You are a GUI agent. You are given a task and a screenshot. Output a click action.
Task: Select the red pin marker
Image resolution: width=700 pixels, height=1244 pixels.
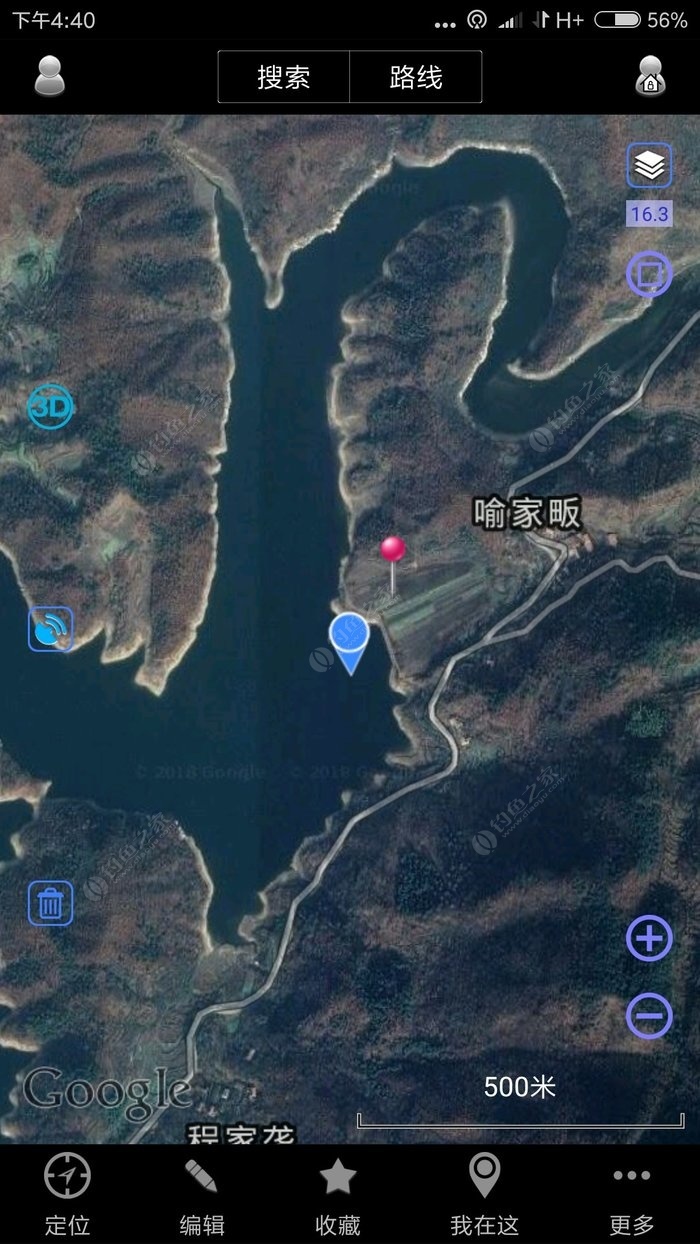pyautogui.click(x=393, y=549)
